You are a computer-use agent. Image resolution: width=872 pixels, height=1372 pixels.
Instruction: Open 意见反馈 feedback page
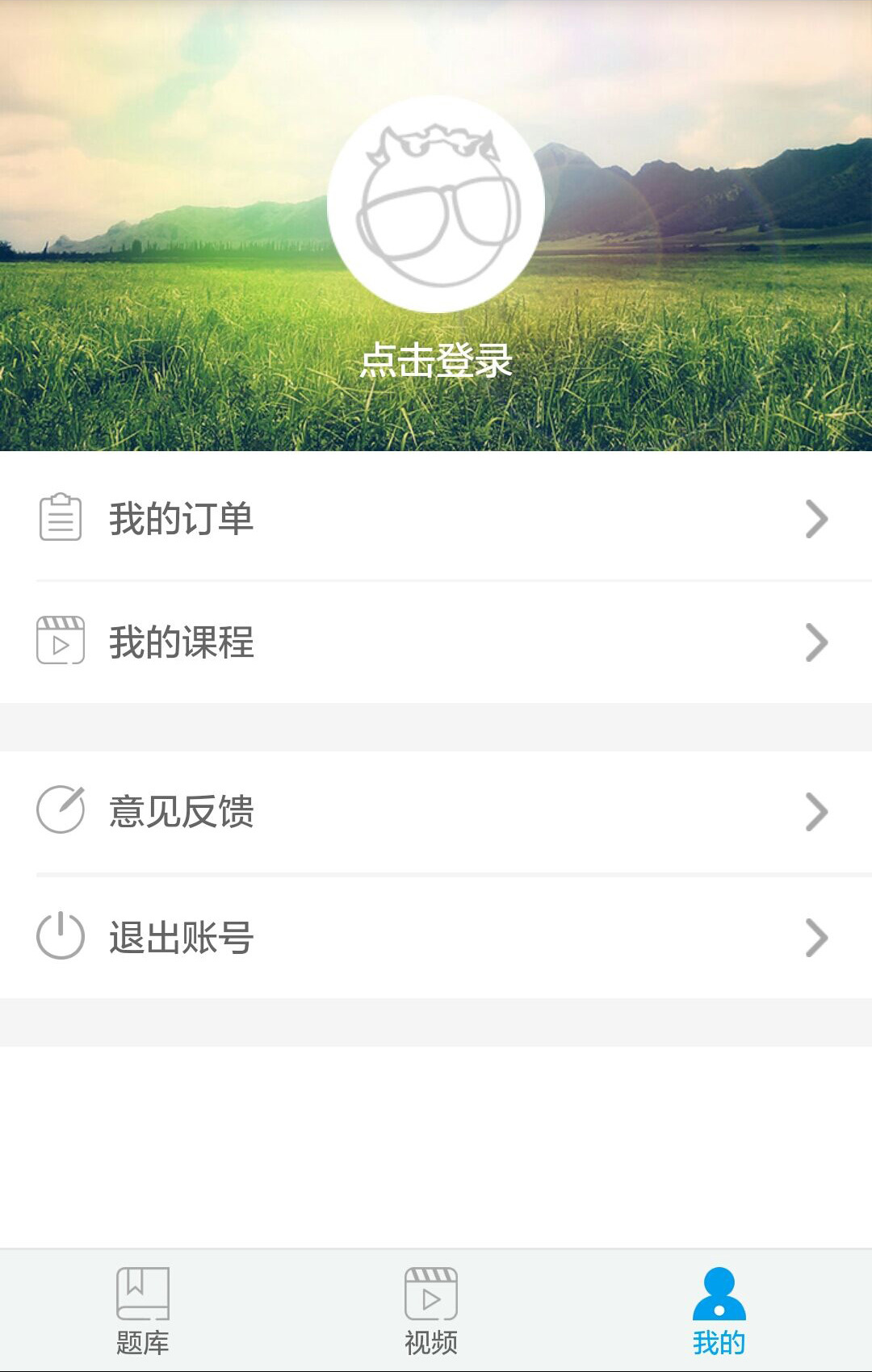pyautogui.click(x=436, y=811)
